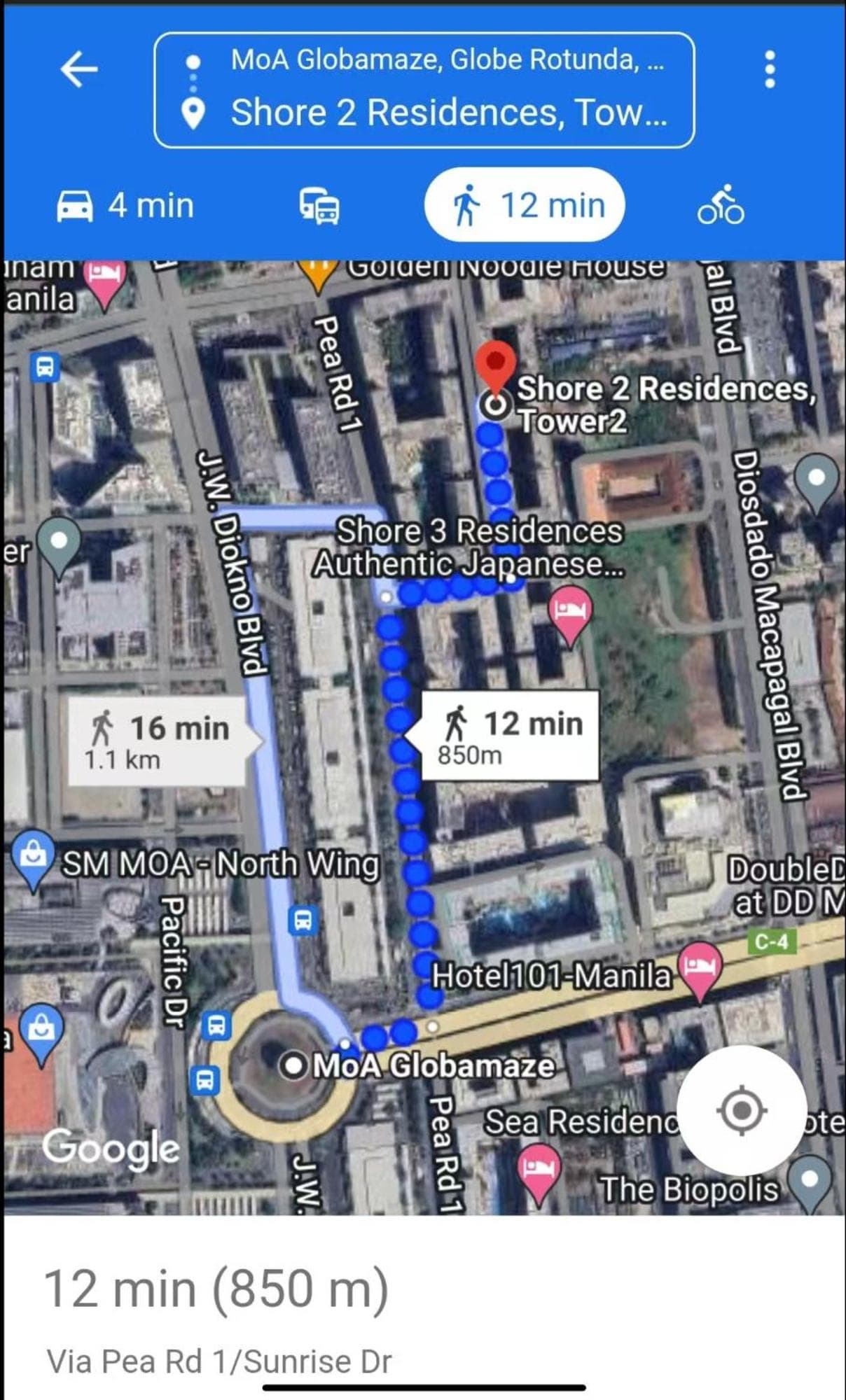Screen dimensions: 846x1400
Task: Select the 16 min alternate walking route
Action: click(159, 741)
